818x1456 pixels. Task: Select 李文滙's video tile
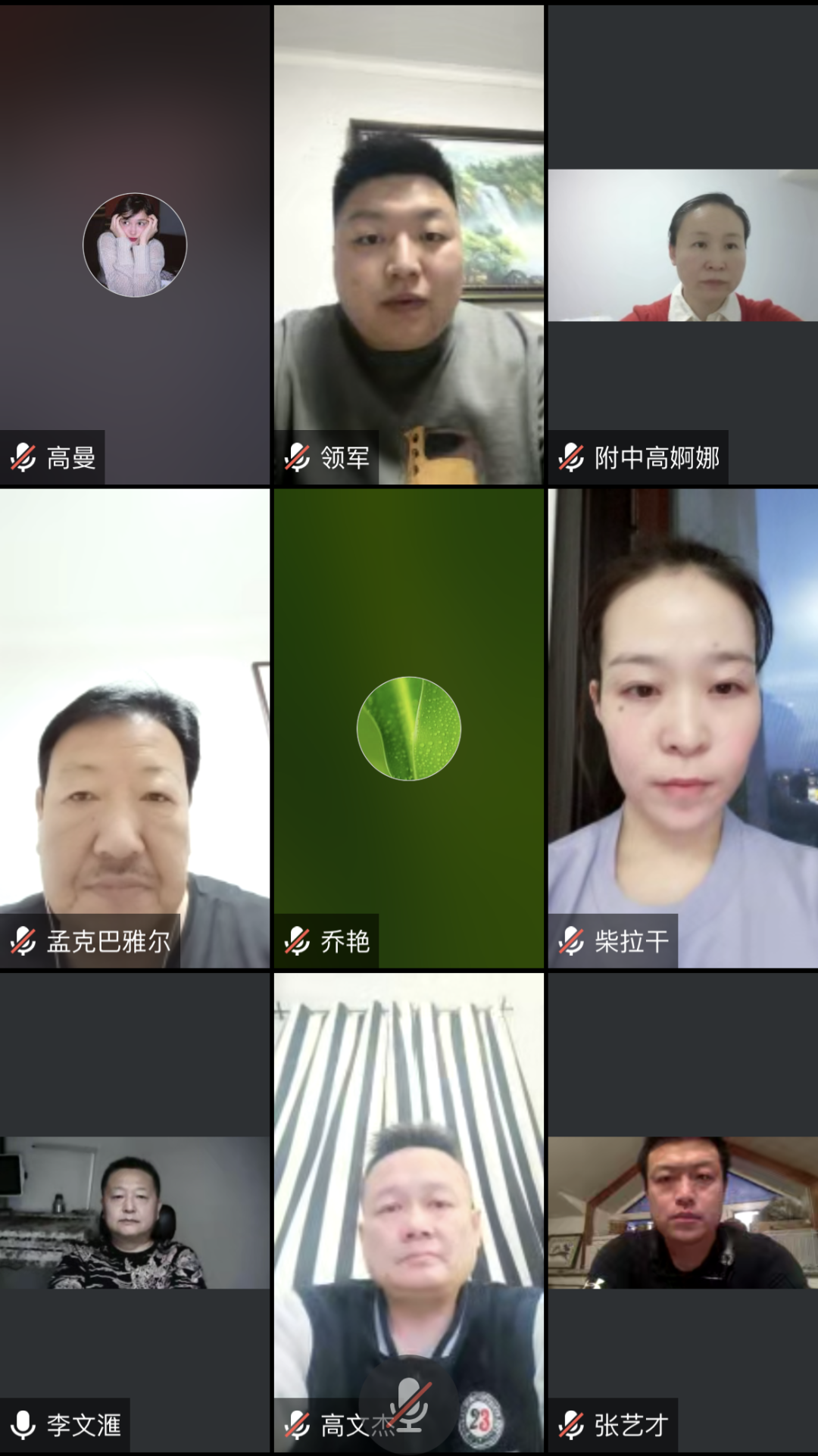coord(135,1211)
